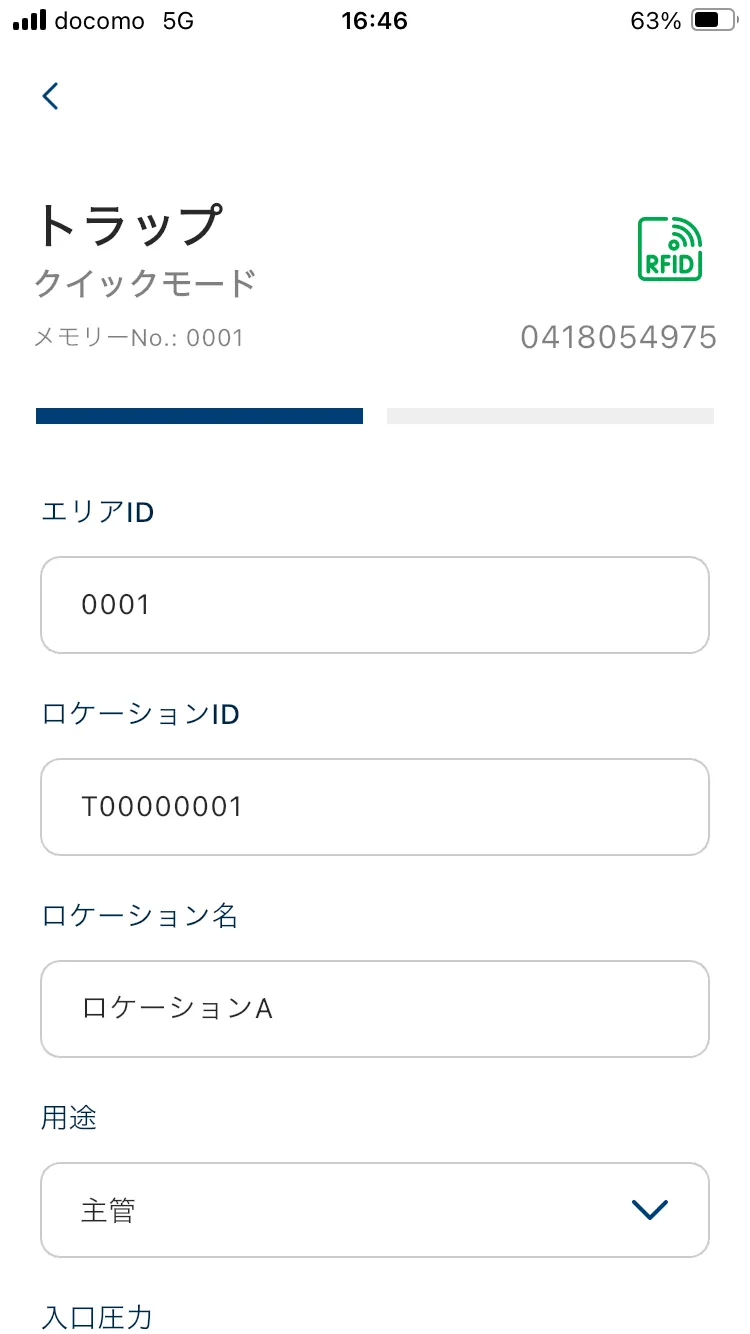Image resolution: width=750 pixels, height=1334 pixels.
Task: Tap the green RFID scan icon
Action: point(669,248)
